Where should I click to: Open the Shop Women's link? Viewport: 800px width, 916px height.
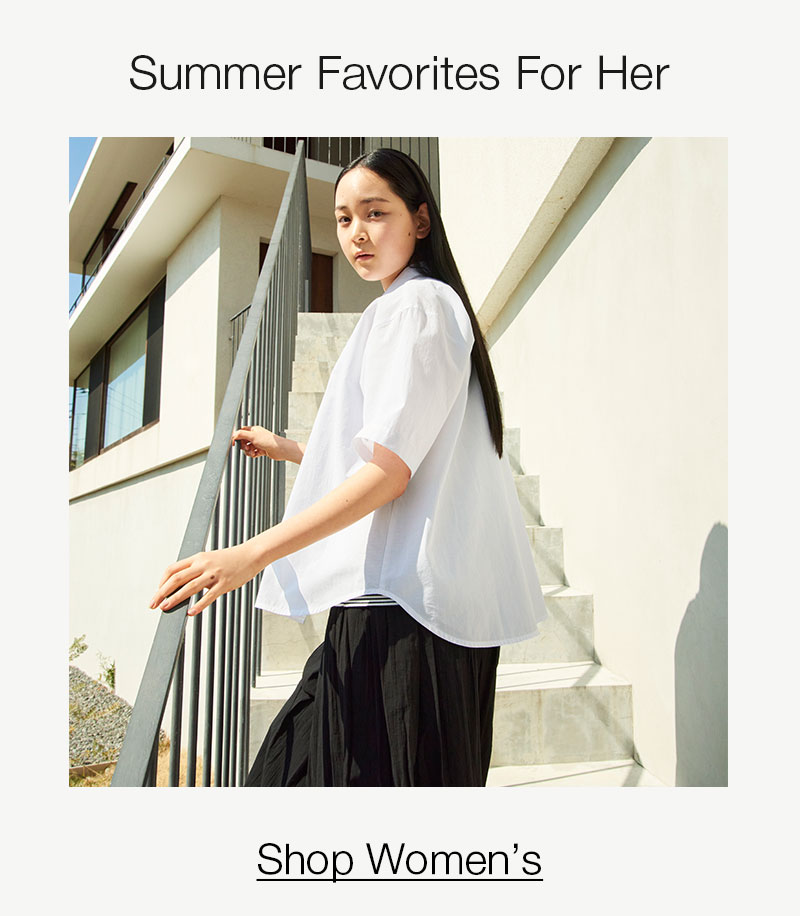(399, 858)
